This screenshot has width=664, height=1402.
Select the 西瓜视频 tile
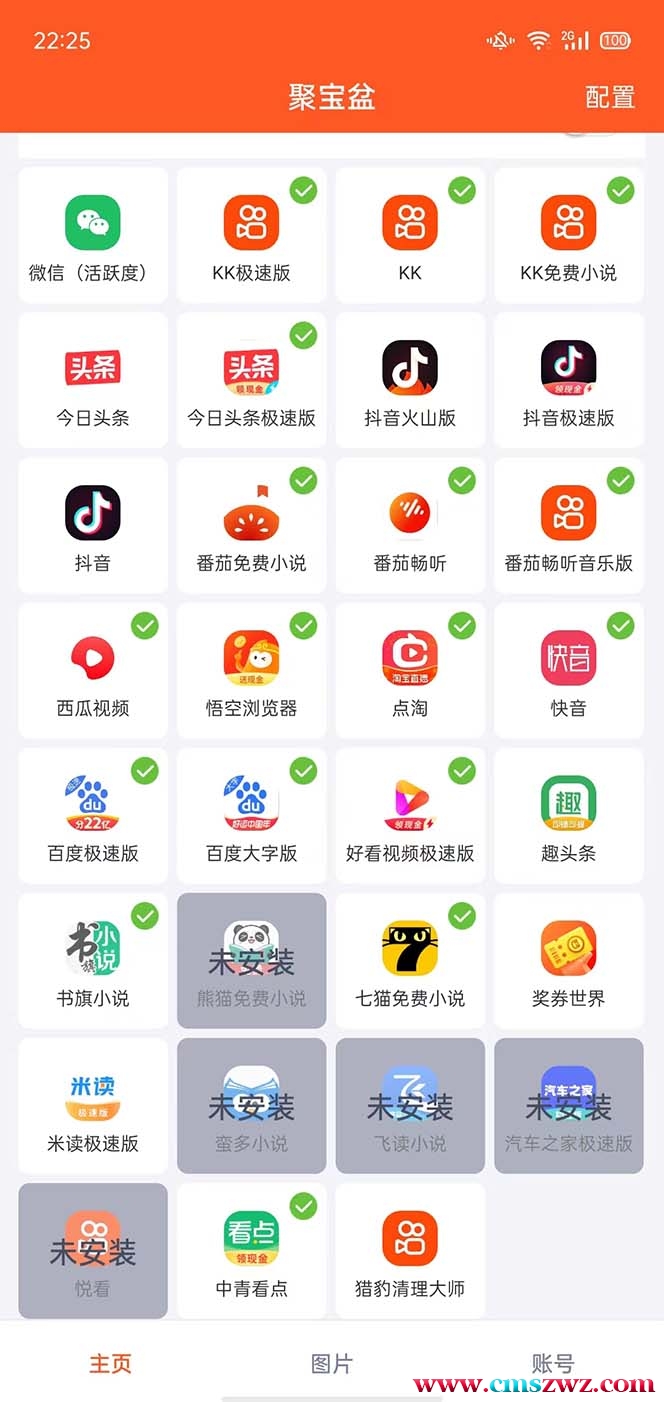(93, 671)
